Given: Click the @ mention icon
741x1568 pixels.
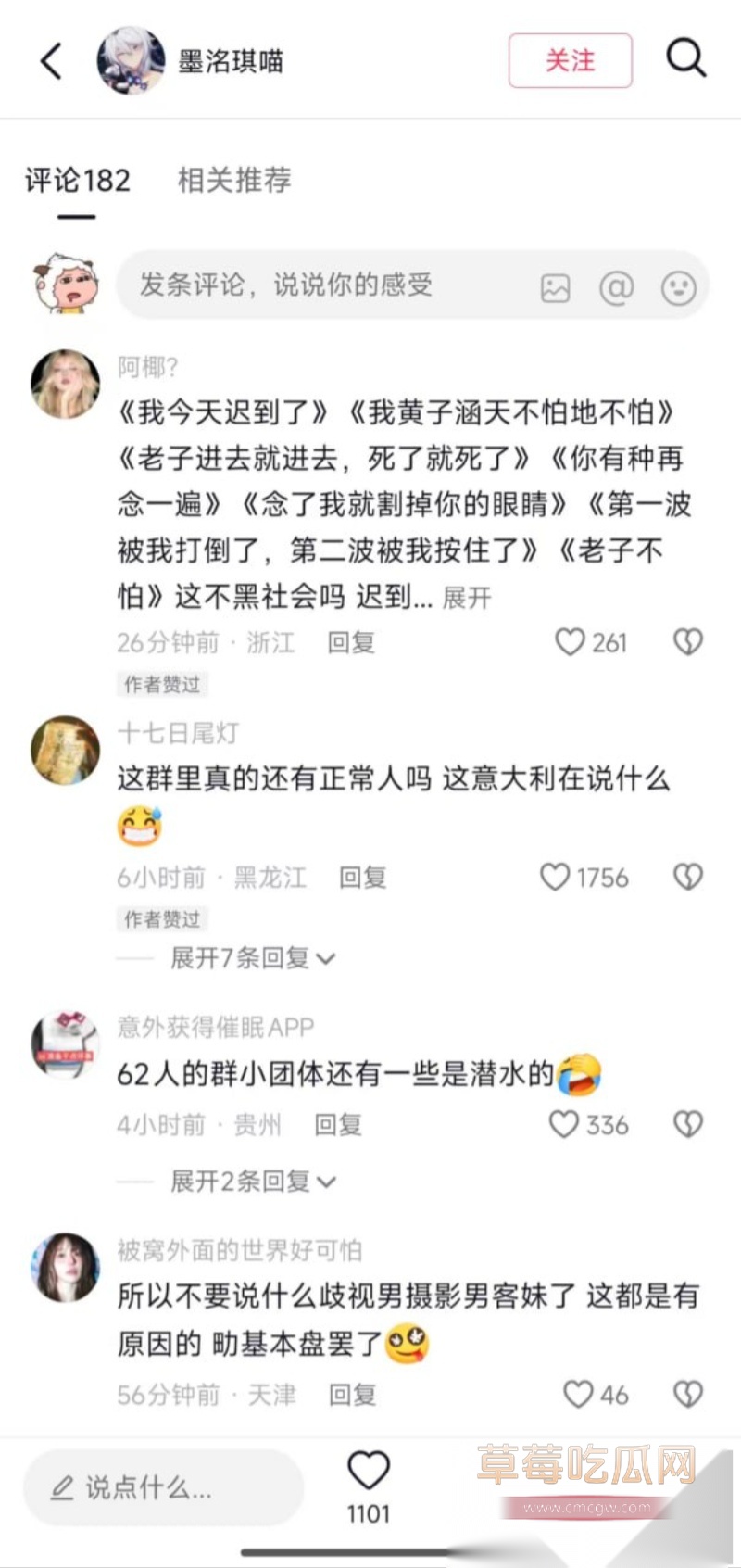Looking at the screenshot, I should (x=618, y=287).
